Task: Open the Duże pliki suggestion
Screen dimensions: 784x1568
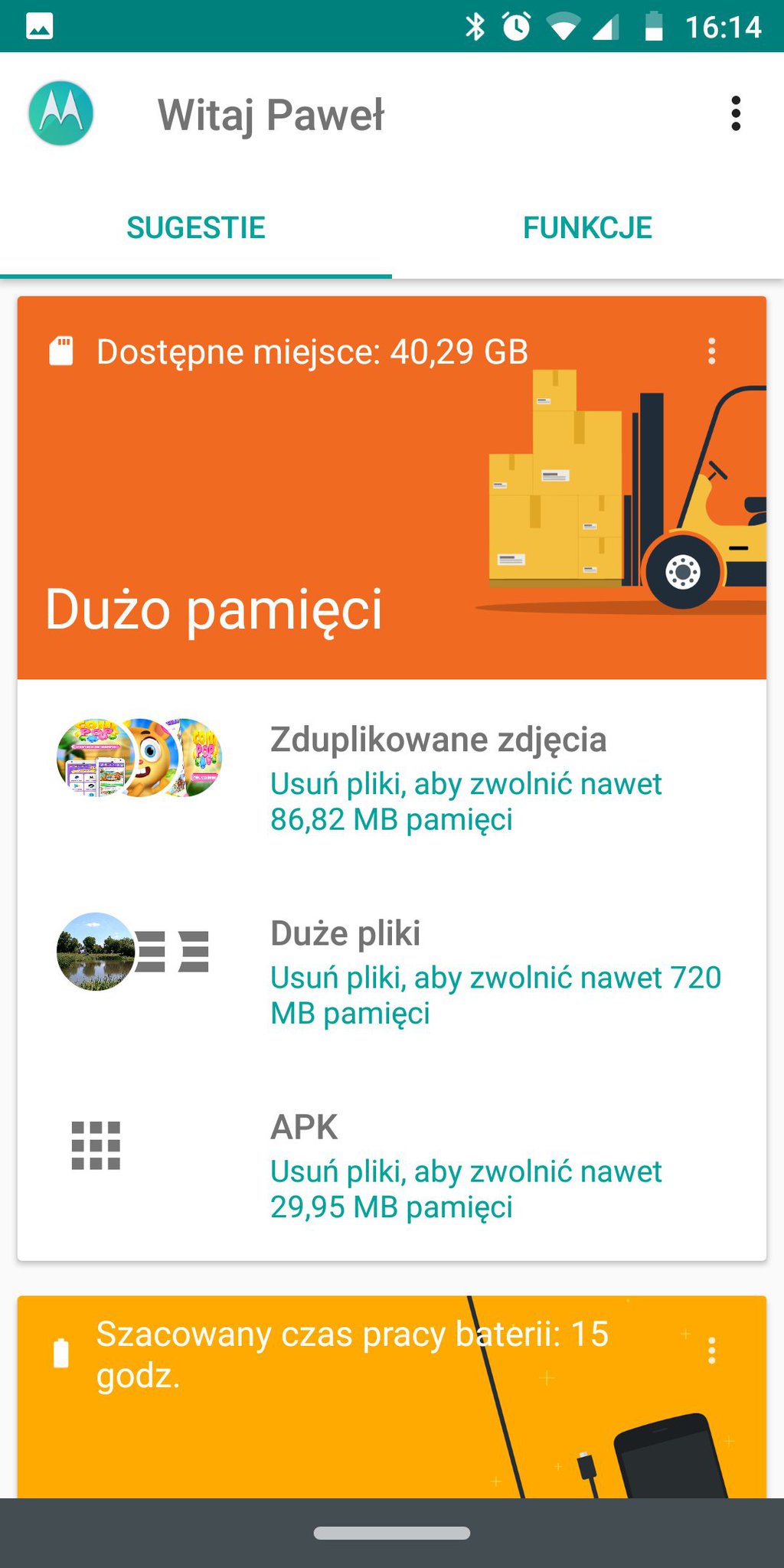Action: point(438,972)
